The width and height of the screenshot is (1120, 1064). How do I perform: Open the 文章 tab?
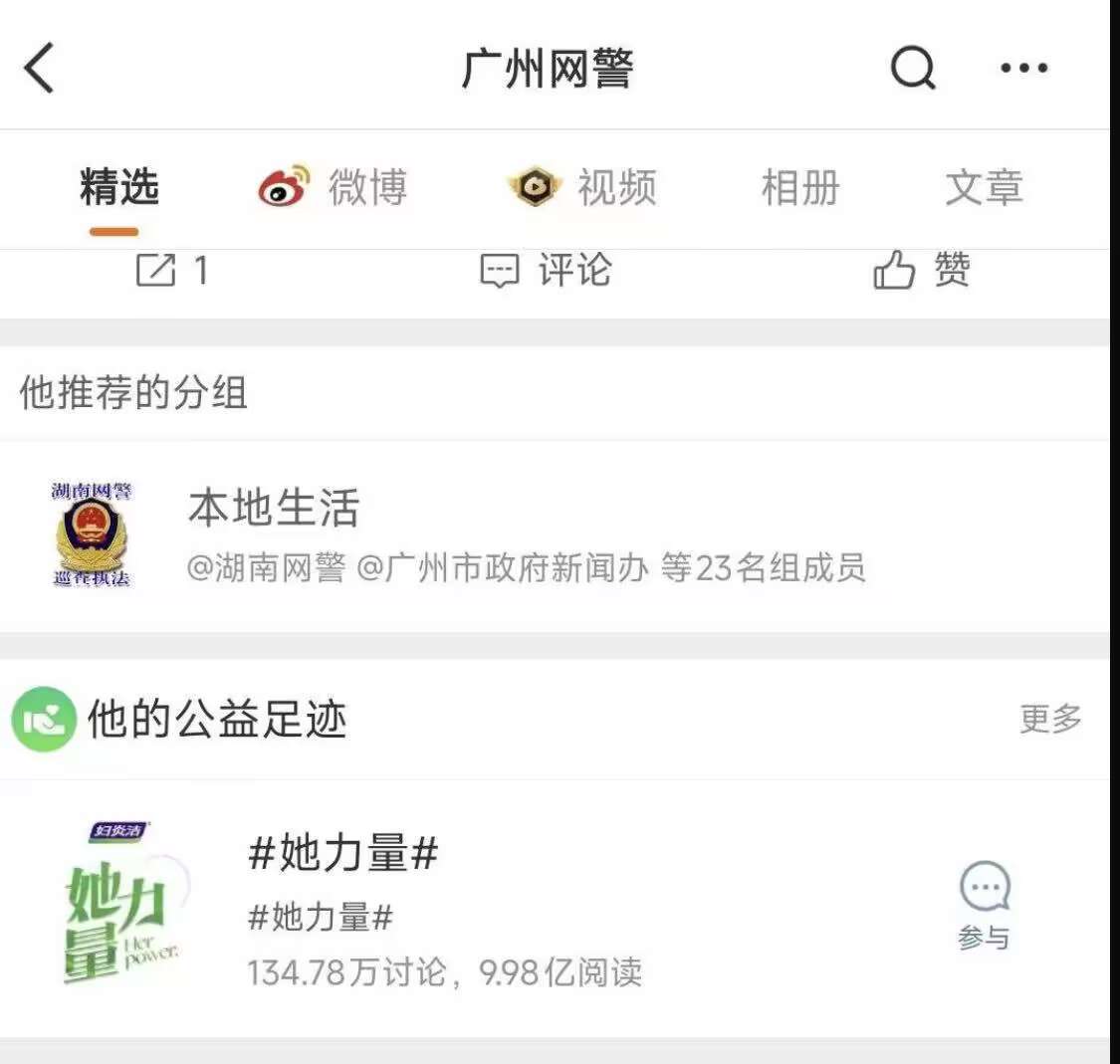[x=984, y=188]
